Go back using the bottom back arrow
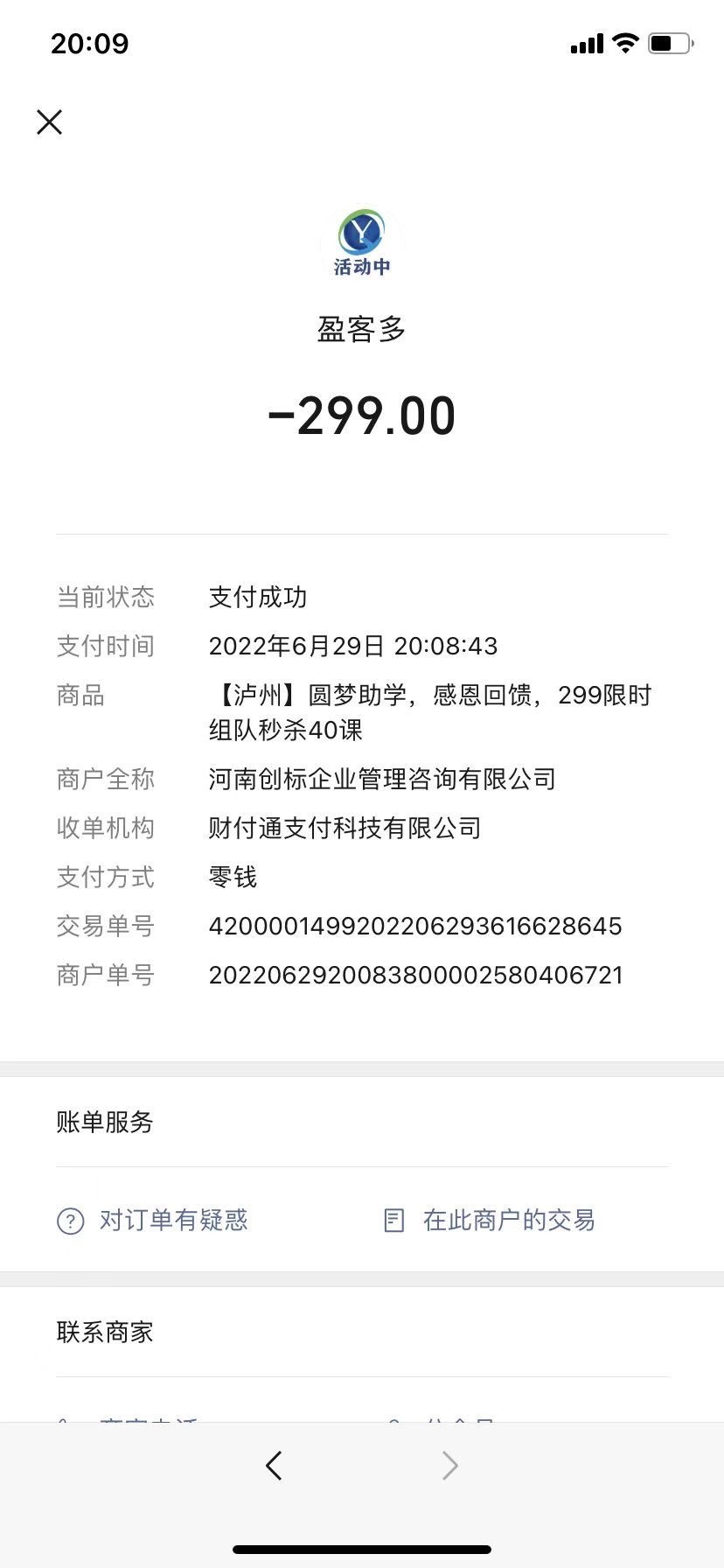The width and height of the screenshot is (724, 1568). [x=275, y=1465]
